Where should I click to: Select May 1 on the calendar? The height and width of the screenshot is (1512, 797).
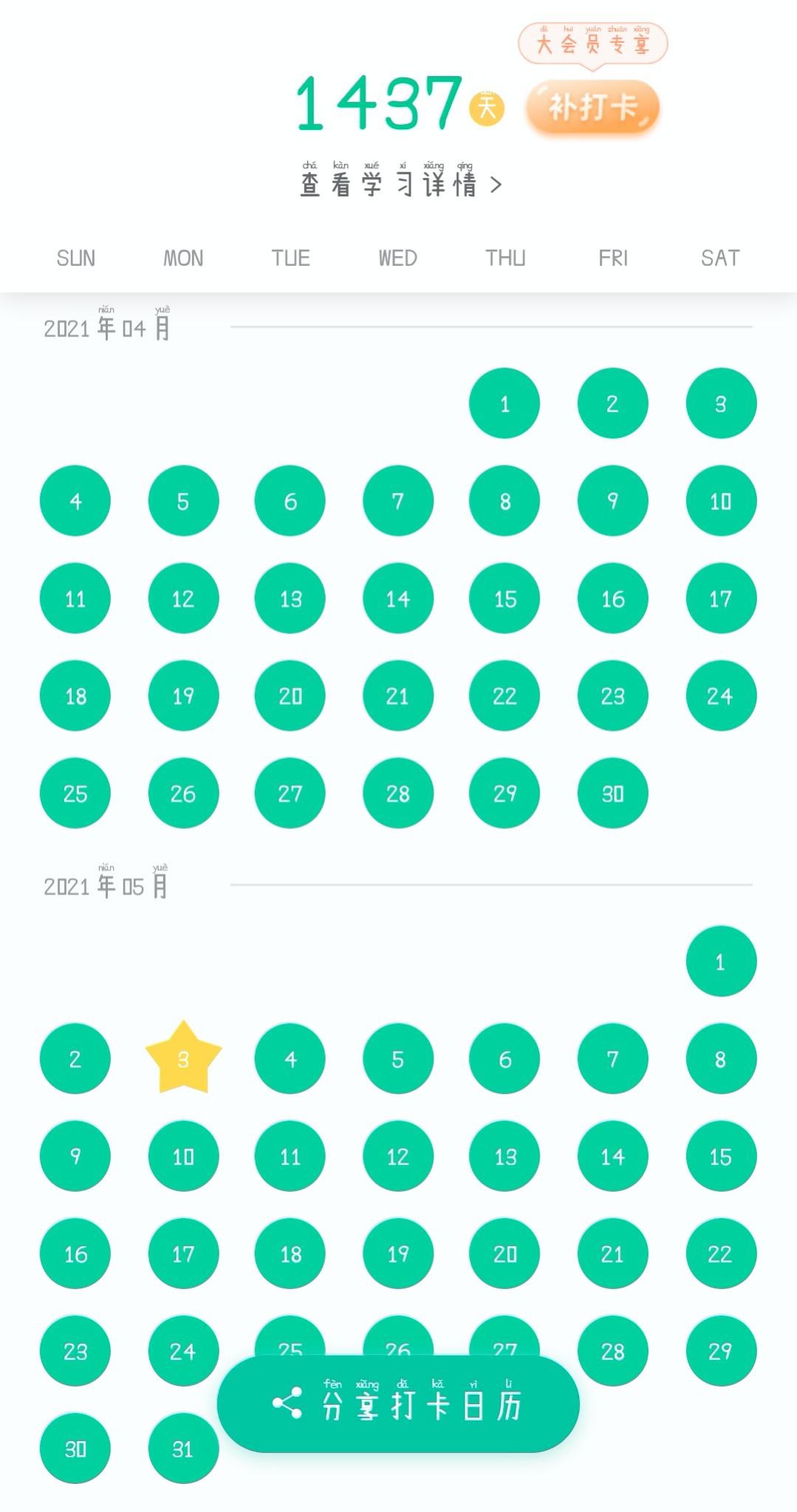pos(720,961)
